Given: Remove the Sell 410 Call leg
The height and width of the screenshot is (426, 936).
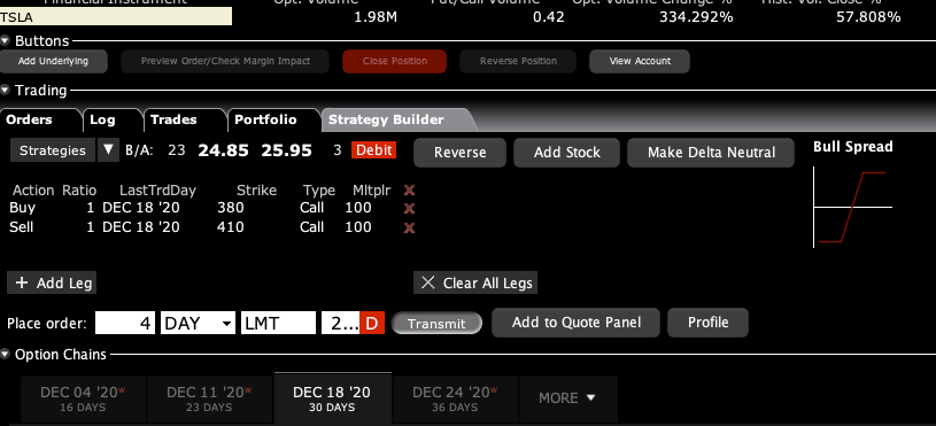Looking at the screenshot, I should point(409,228).
